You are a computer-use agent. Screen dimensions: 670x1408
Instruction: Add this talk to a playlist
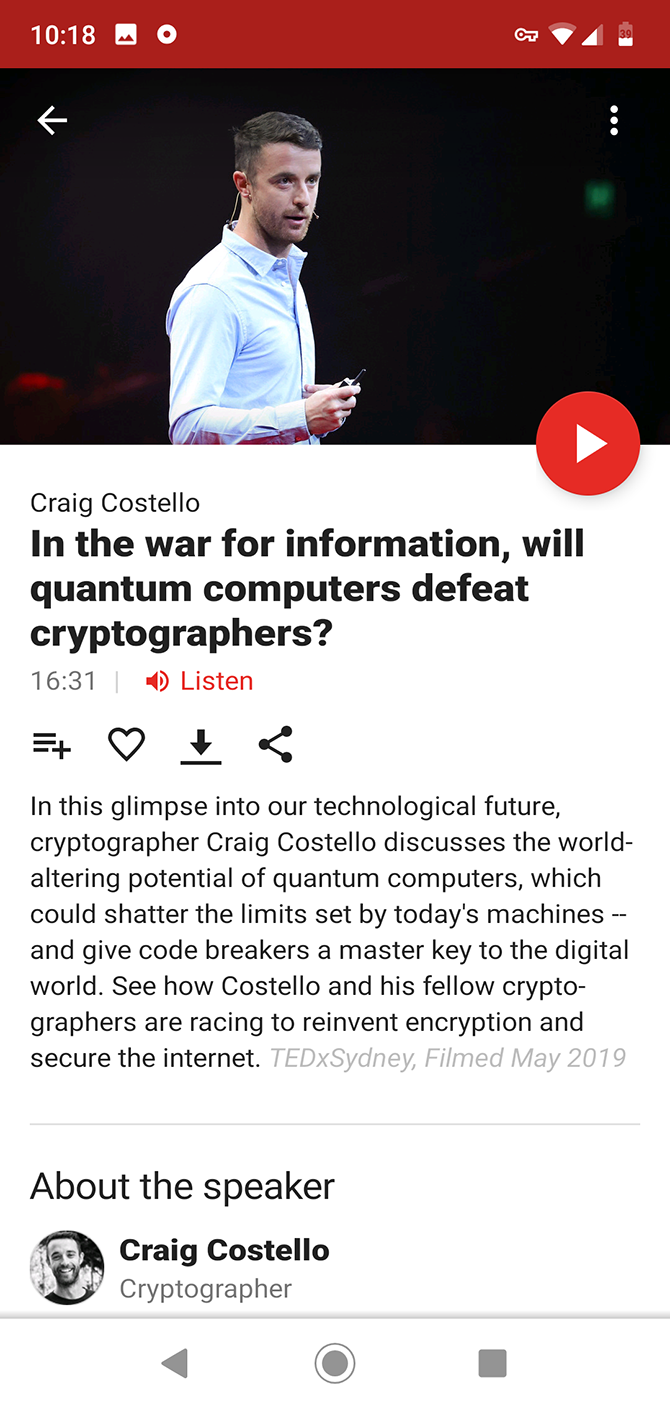point(51,745)
